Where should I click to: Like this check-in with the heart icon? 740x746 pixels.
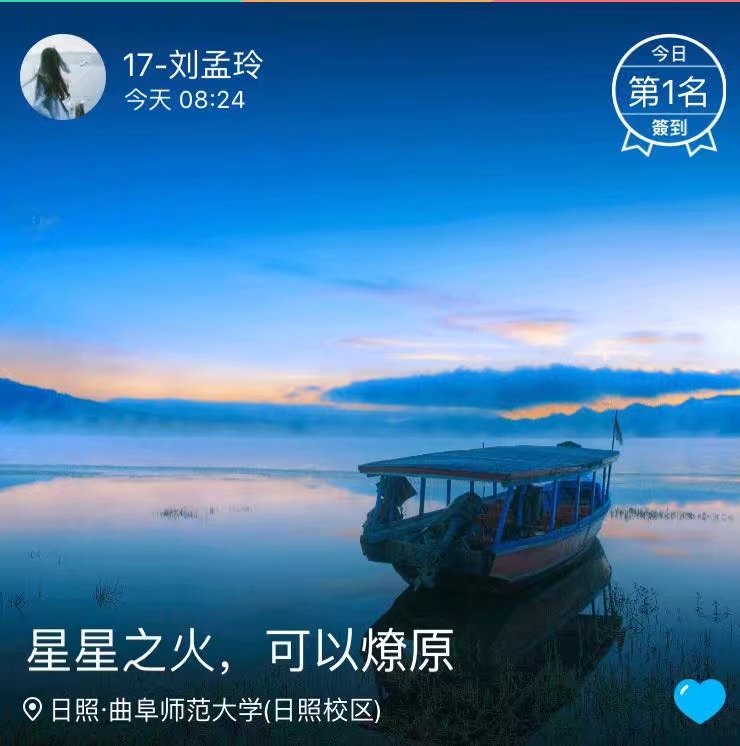click(698, 701)
